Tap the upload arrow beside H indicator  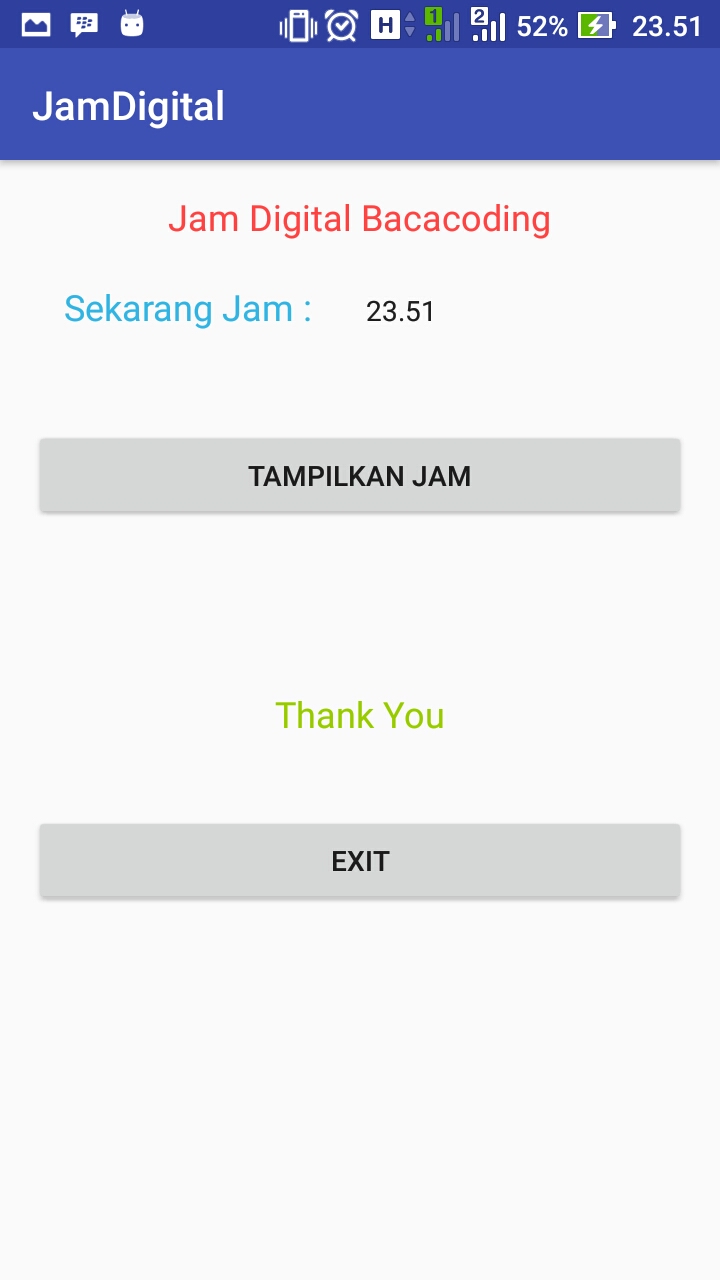coord(410,25)
